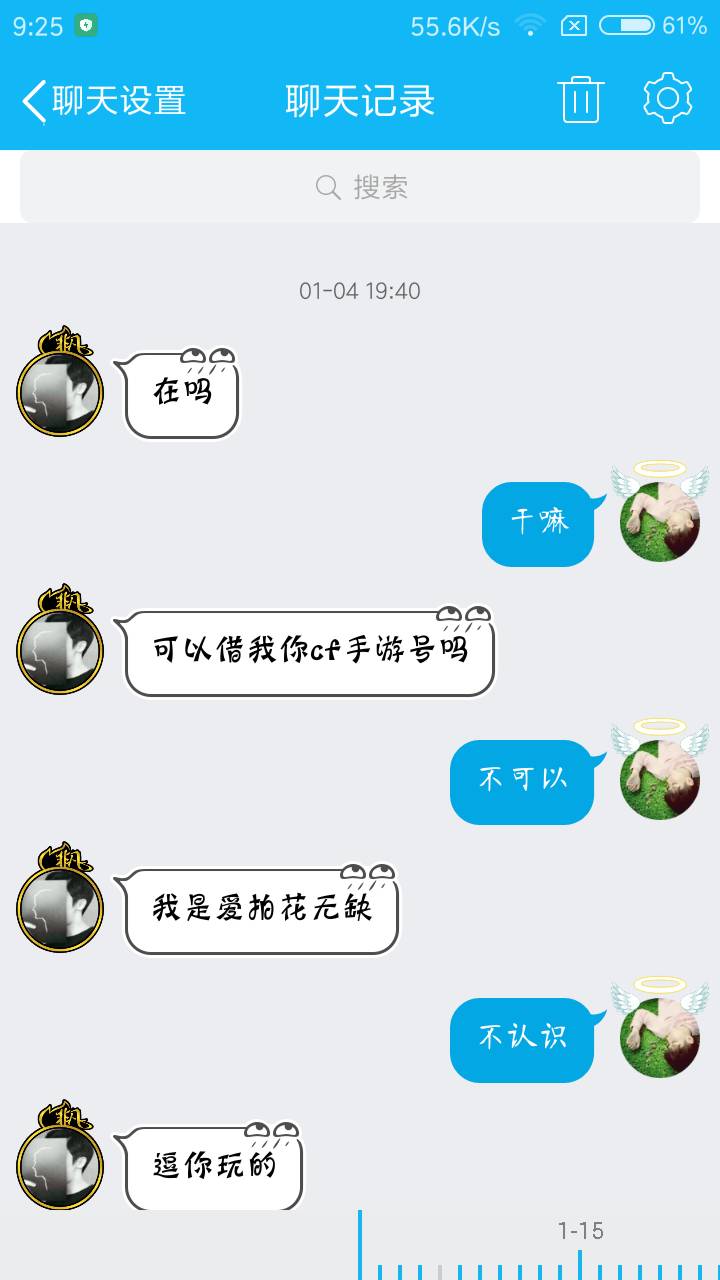Viewport: 720px width, 1280px height.
Task: Tap the sender avatar beside 在吗
Action: click(60, 393)
